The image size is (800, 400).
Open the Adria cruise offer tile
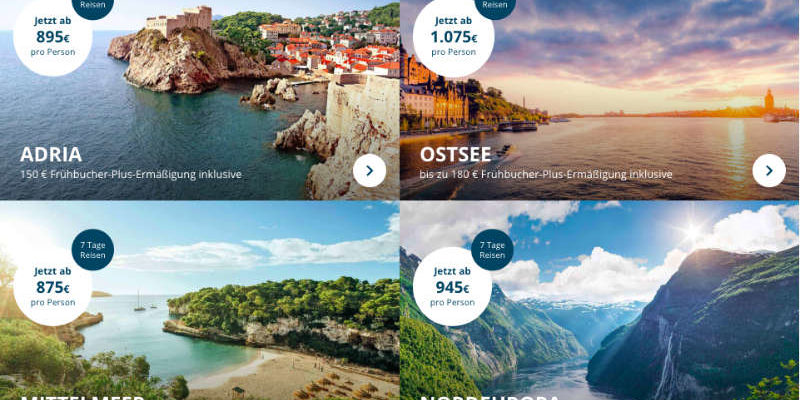pyautogui.click(x=200, y=100)
